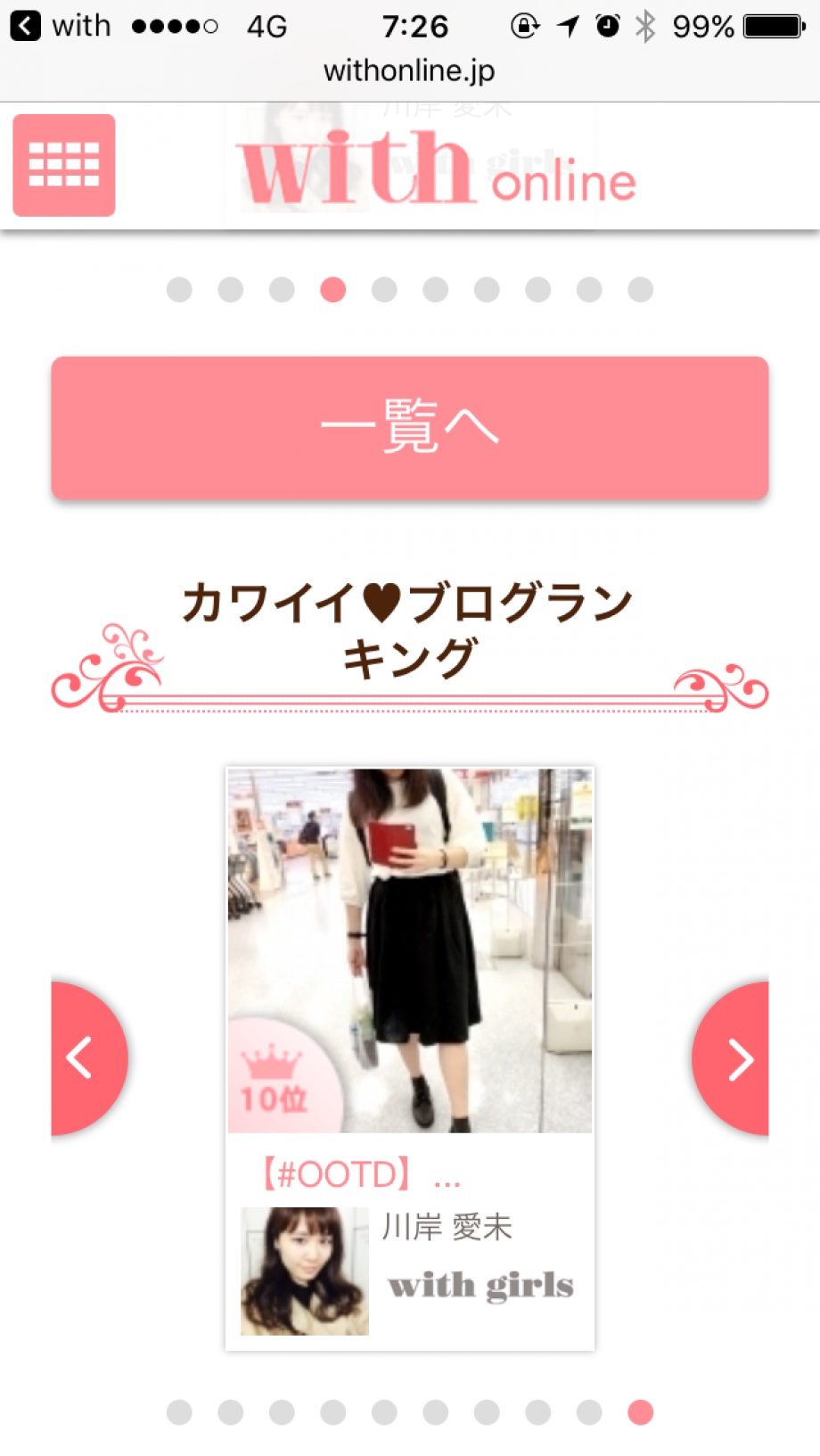Viewport: 820px width, 1456px height.
Task: Select first dot in bottom ranking indicator
Action: (179, 1412)
